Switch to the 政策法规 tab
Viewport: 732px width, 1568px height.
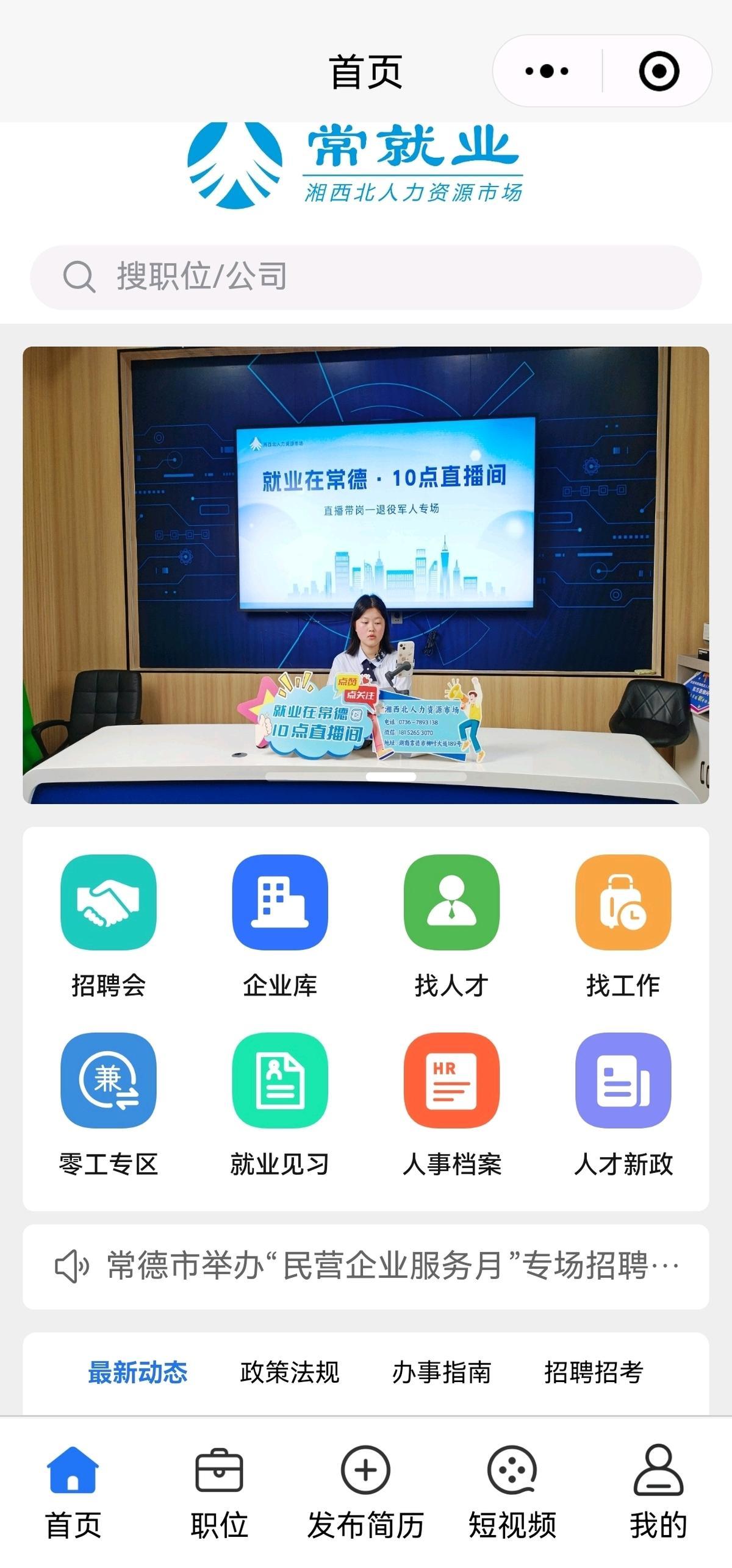point(290,1373)
